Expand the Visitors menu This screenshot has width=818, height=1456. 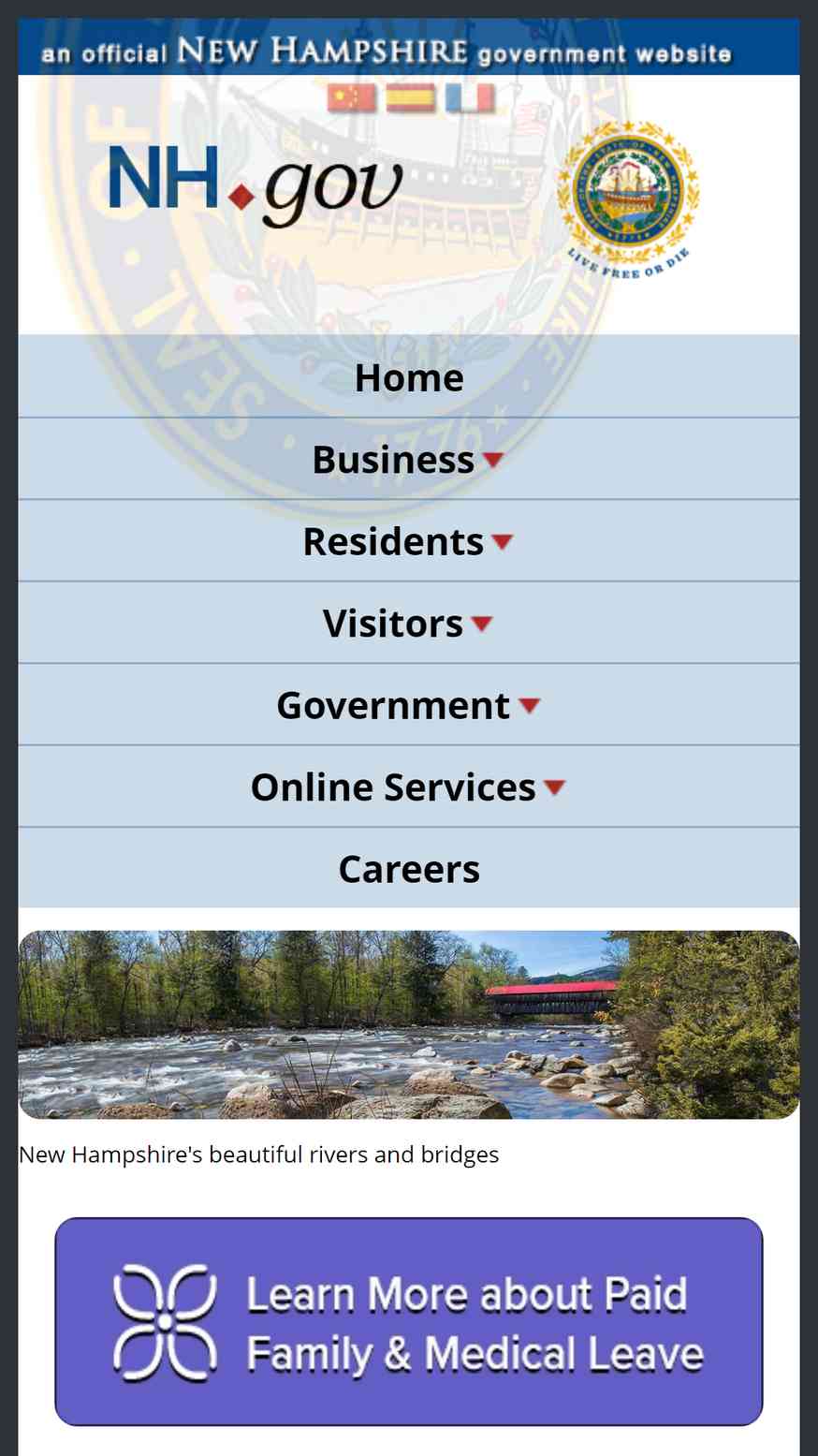tap(409, 623)
